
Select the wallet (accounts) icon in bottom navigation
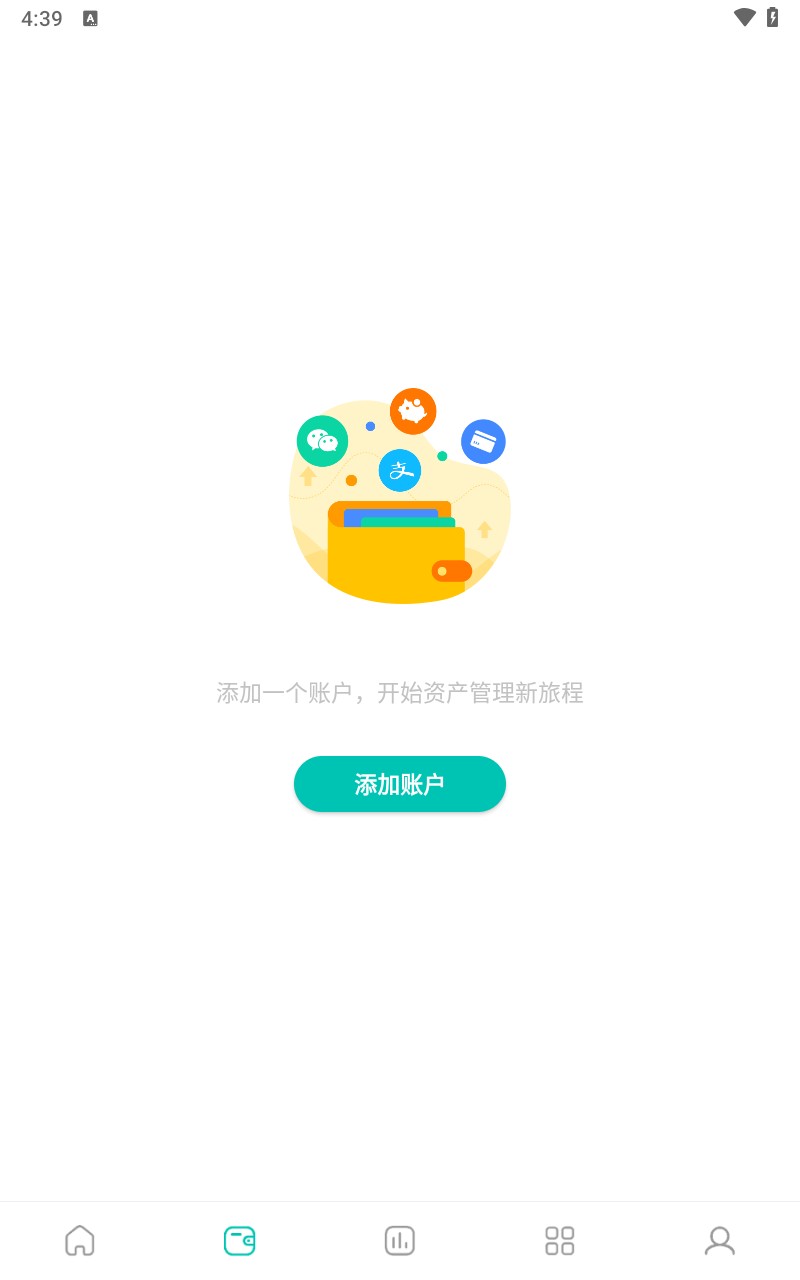coord(240,1240)
